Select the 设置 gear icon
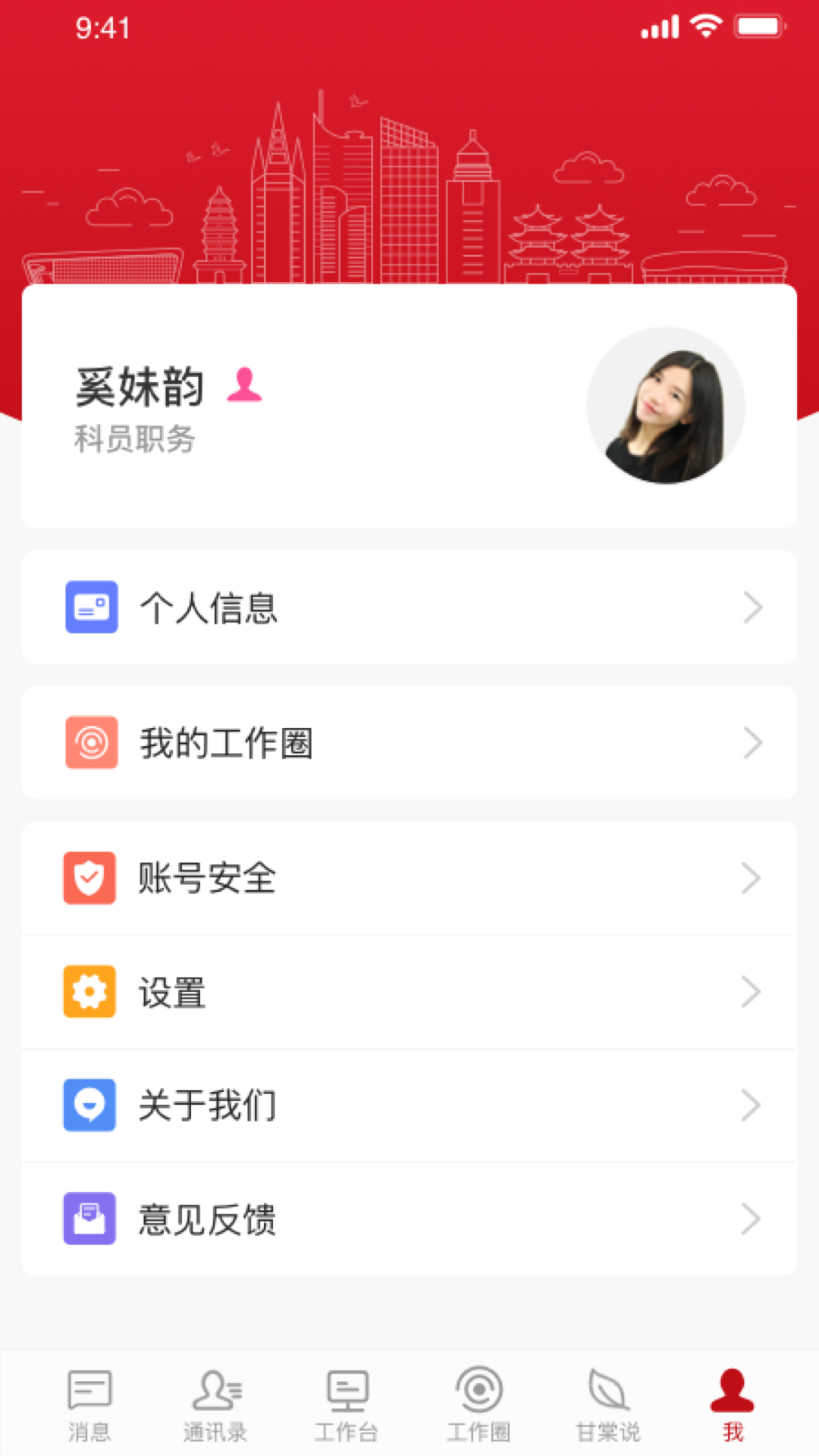 point(89,991)
